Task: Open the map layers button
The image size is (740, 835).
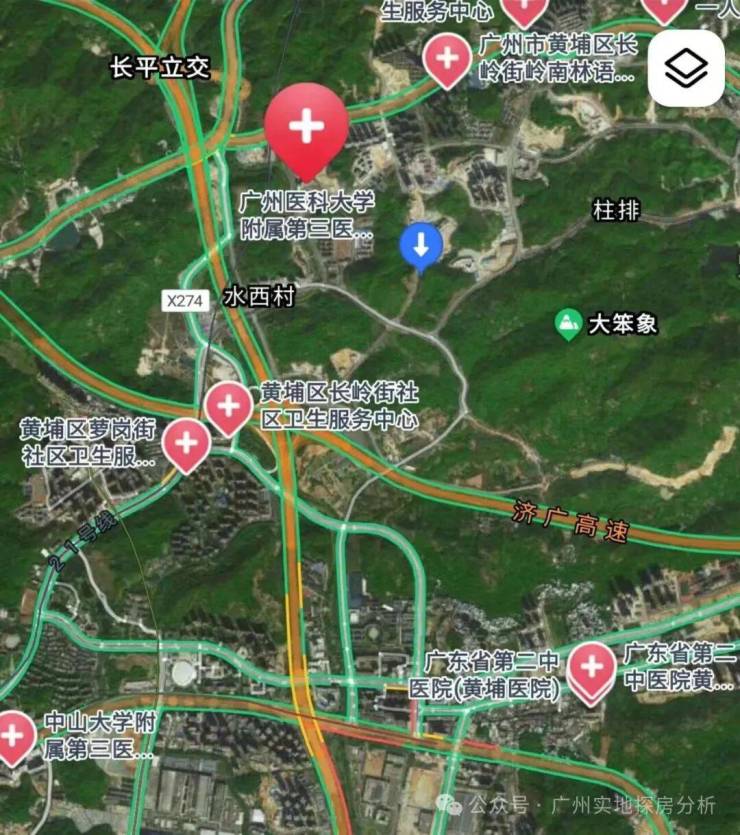Action: [x=686, y=68]
